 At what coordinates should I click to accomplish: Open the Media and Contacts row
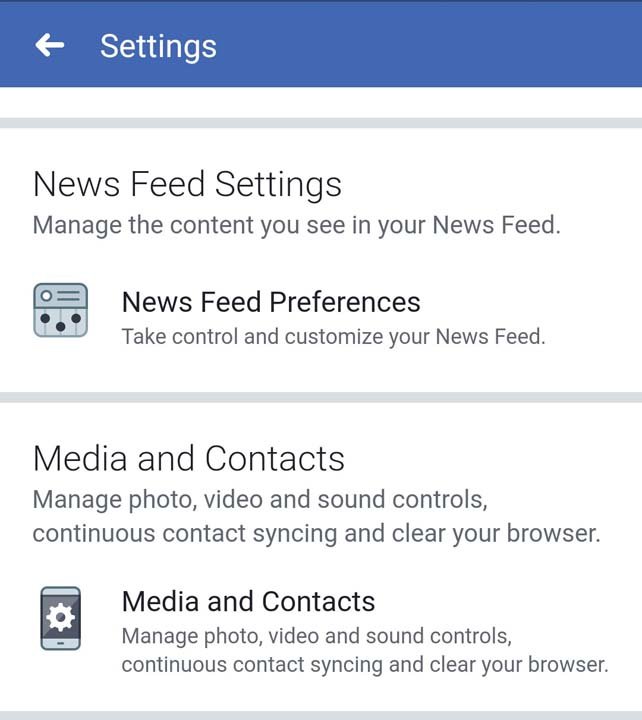(249, 602)
